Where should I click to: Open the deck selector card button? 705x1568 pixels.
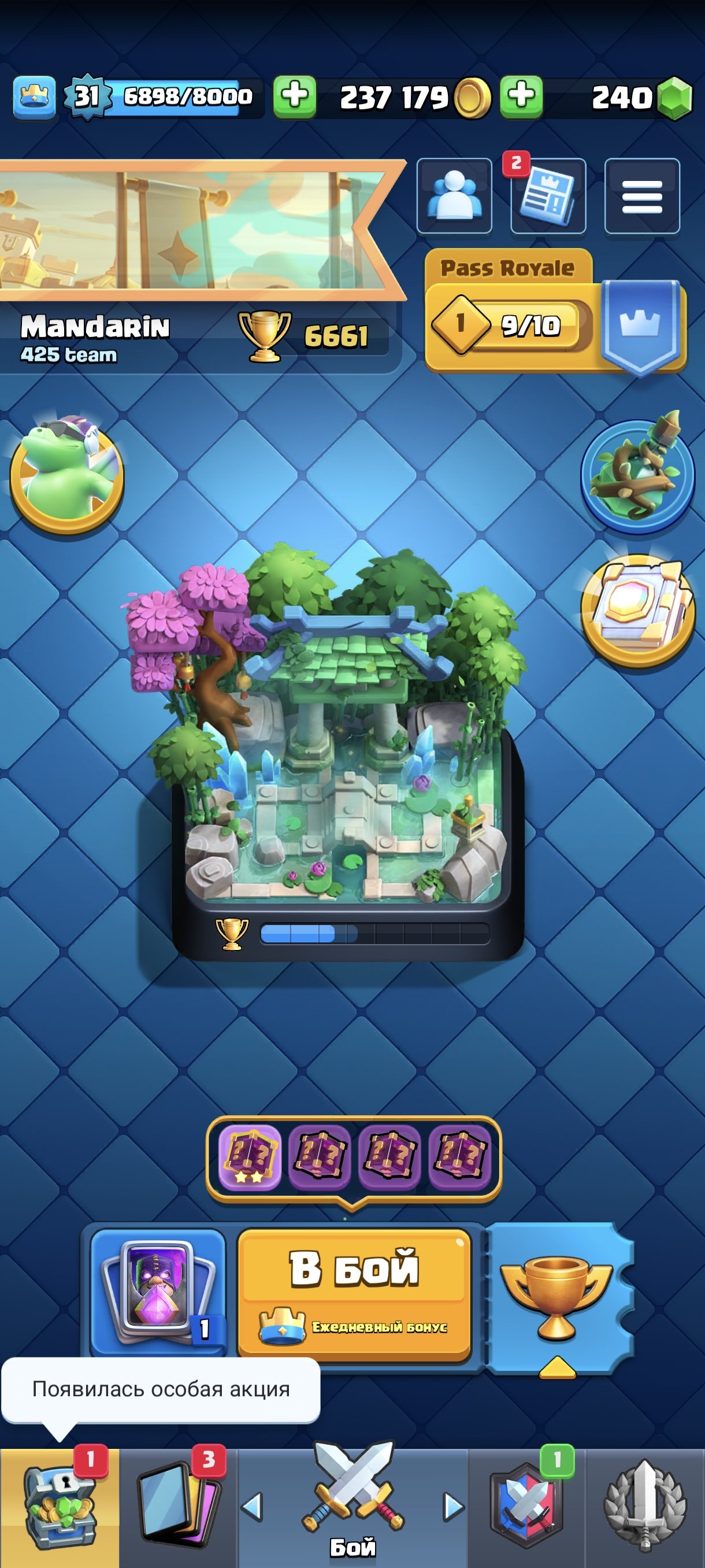pyautogui.click(x=158, y=1293)
